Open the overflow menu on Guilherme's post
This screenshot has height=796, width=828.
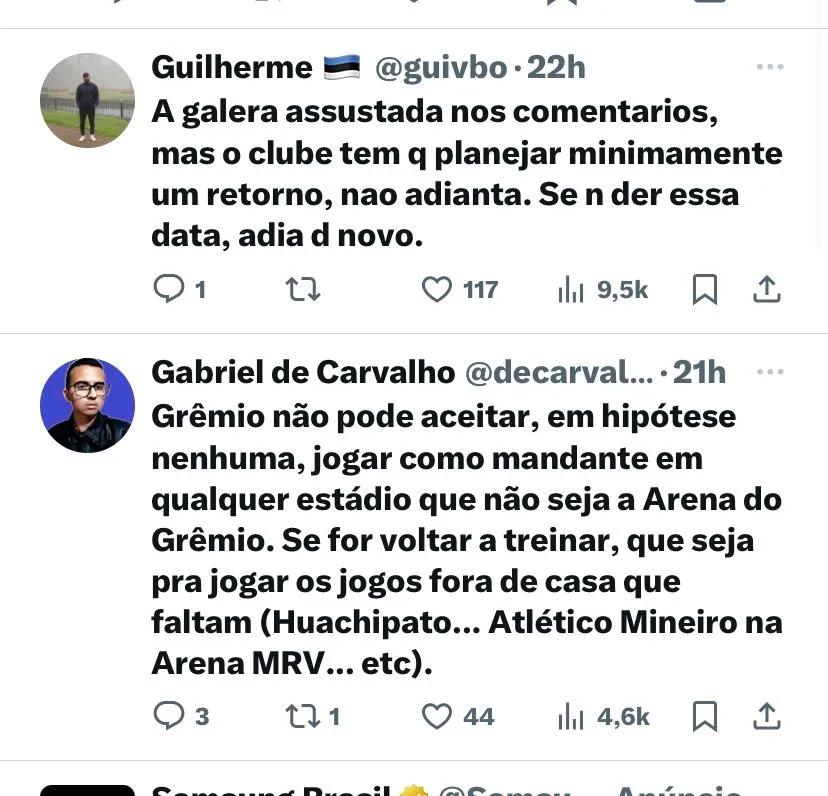click(770, 67)
